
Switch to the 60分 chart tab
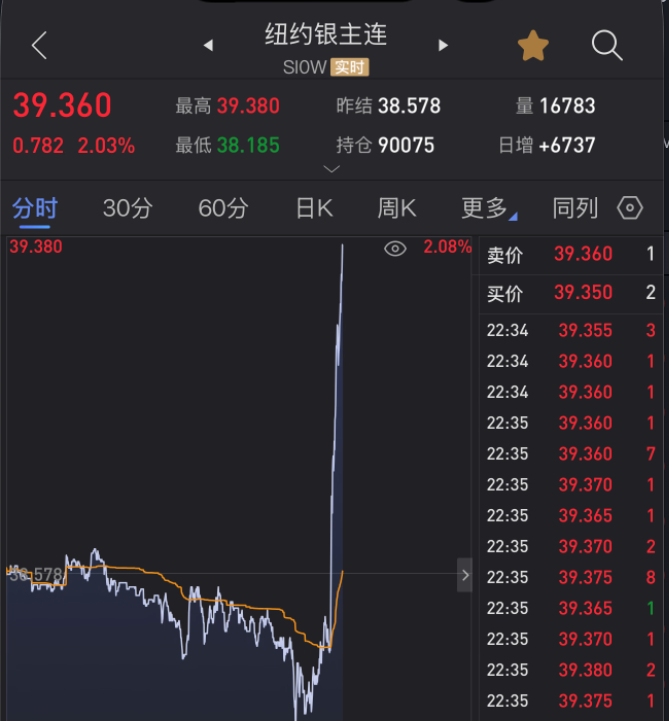click(x=223, y=208)
